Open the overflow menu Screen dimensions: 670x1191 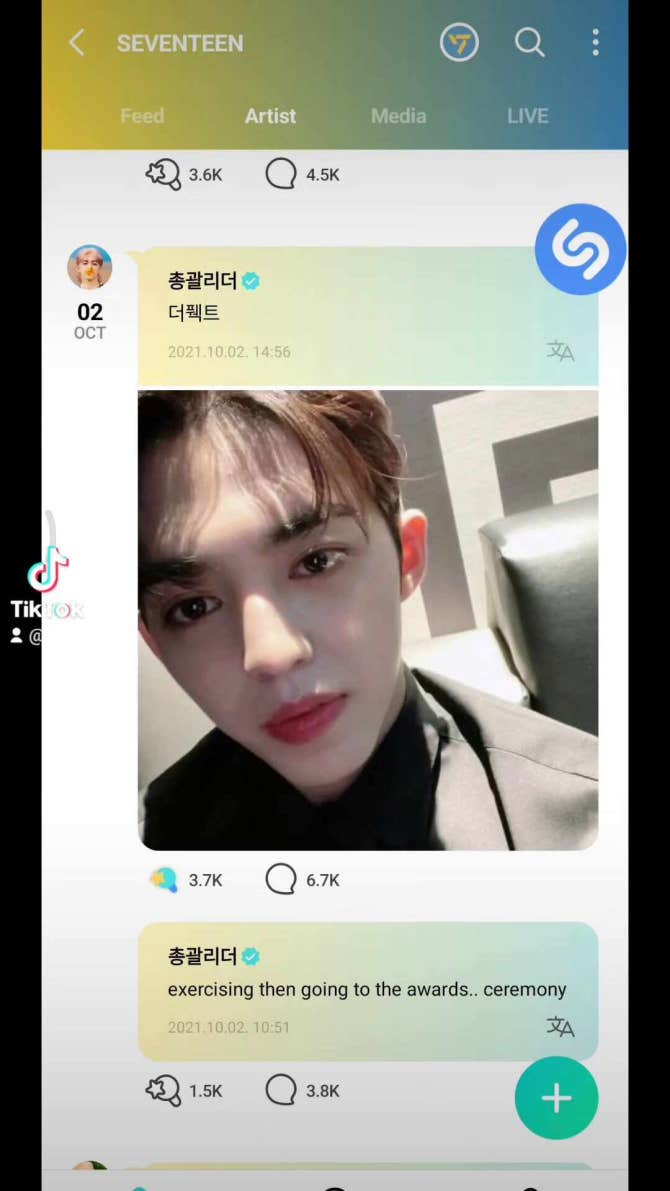pyautogui.click(x=595, y=43)
